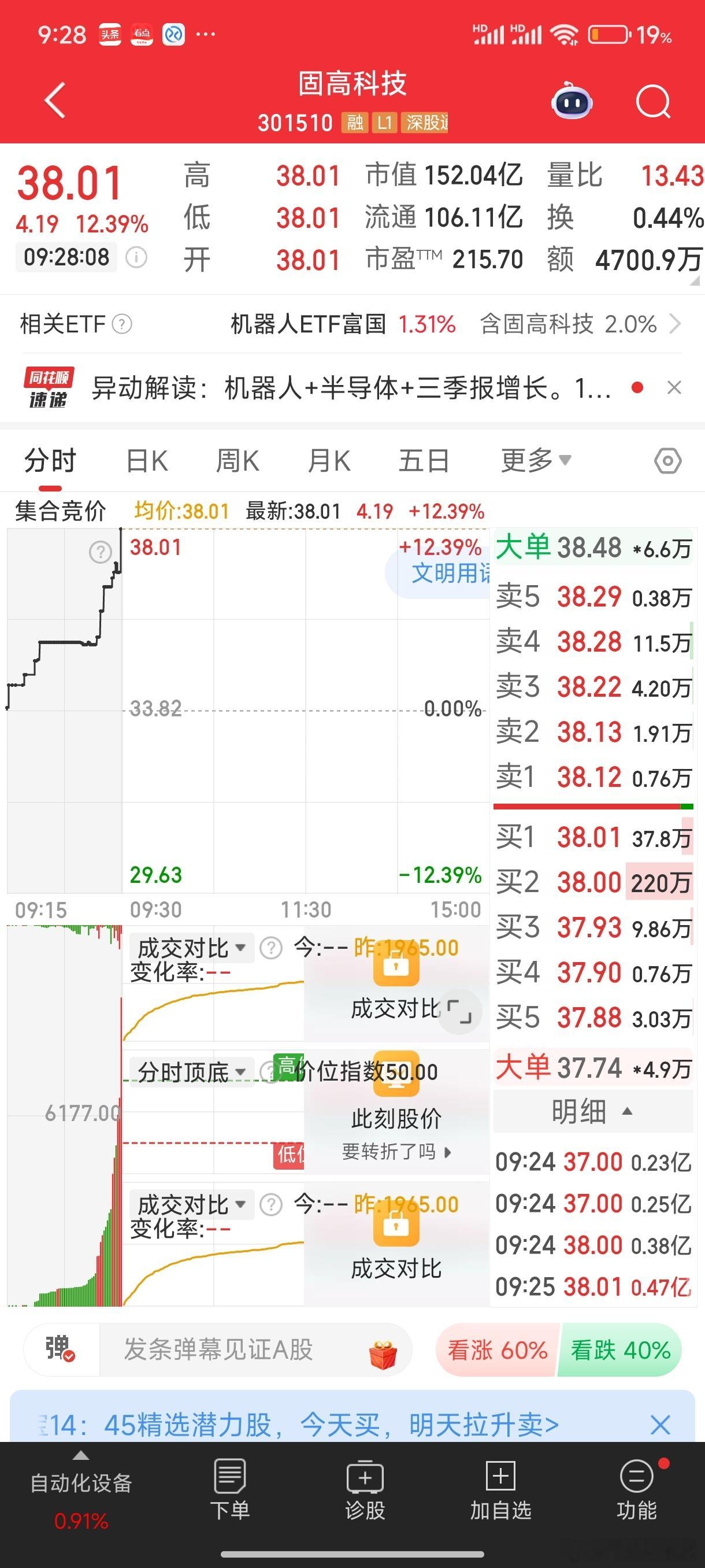
Task: Switch to the 五日 five-day chart tab
Action: [424, 461]
